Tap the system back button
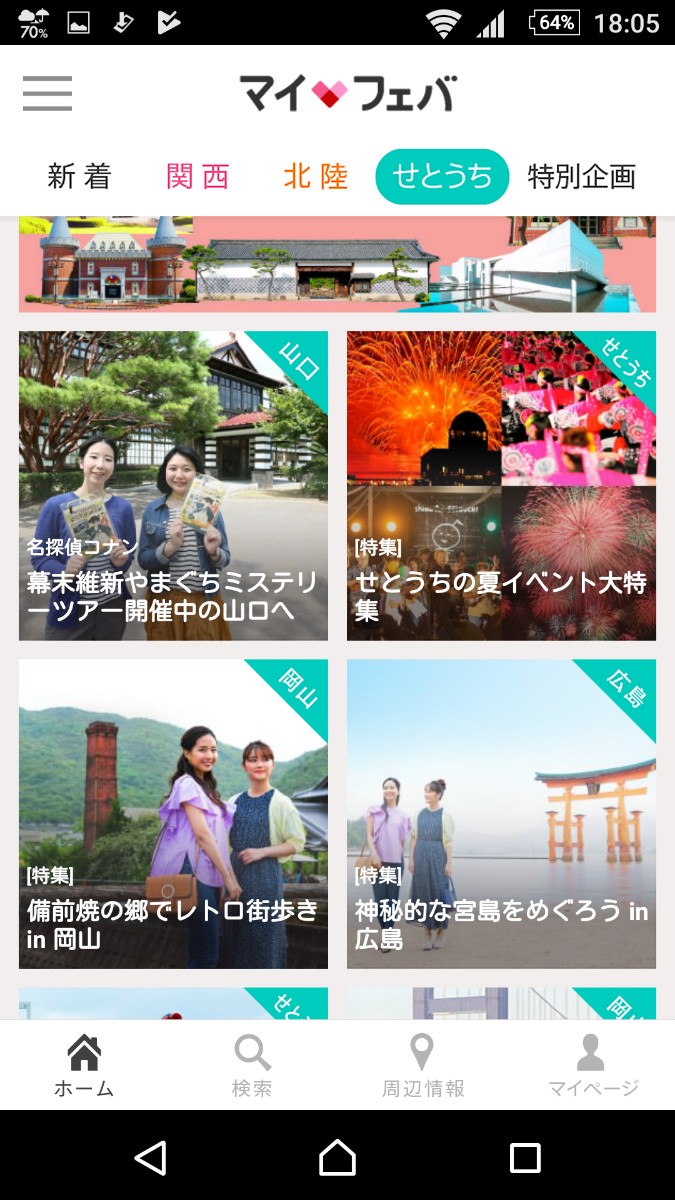The height and width of the screenshot is (1200, 675). coord(150,1158)
